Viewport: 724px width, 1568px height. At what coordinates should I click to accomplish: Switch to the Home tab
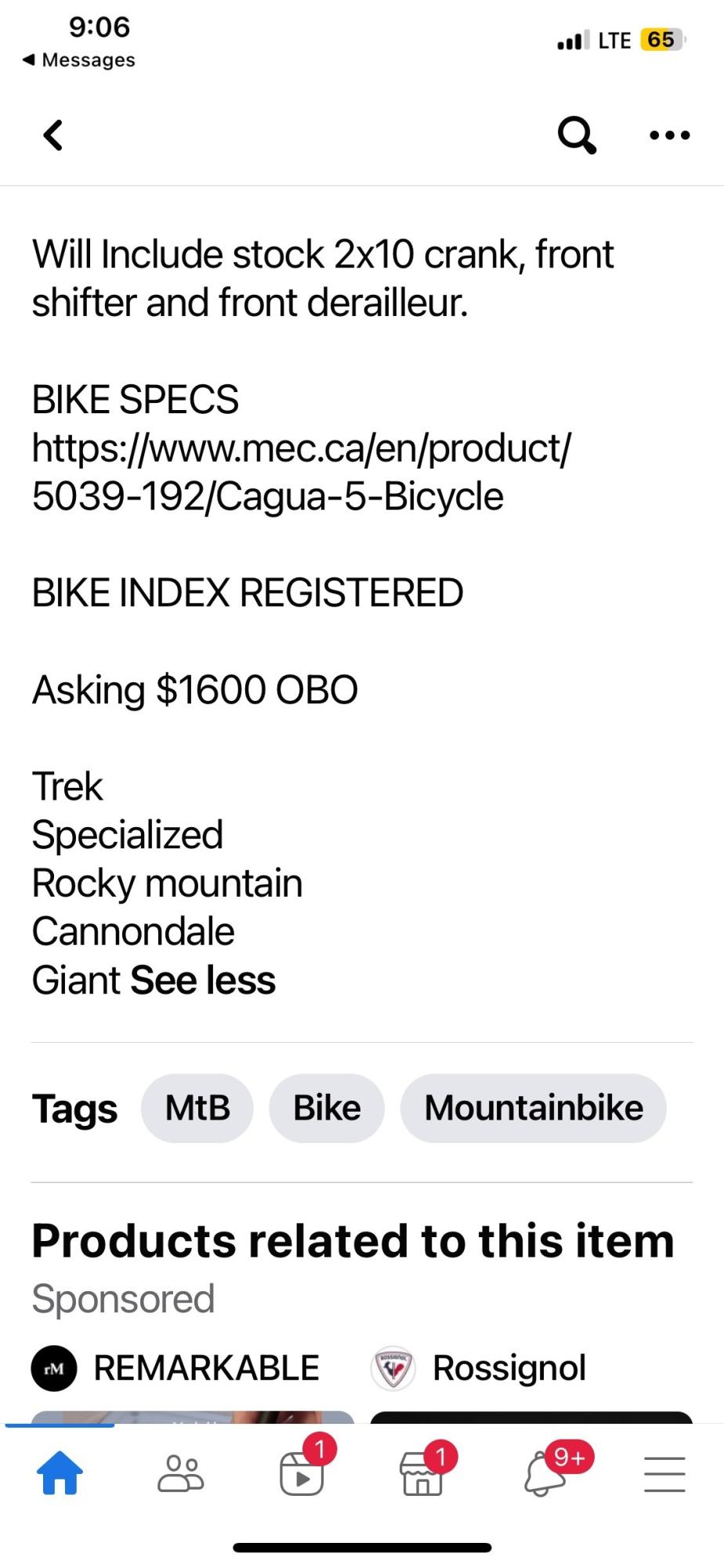[60, 1473]
